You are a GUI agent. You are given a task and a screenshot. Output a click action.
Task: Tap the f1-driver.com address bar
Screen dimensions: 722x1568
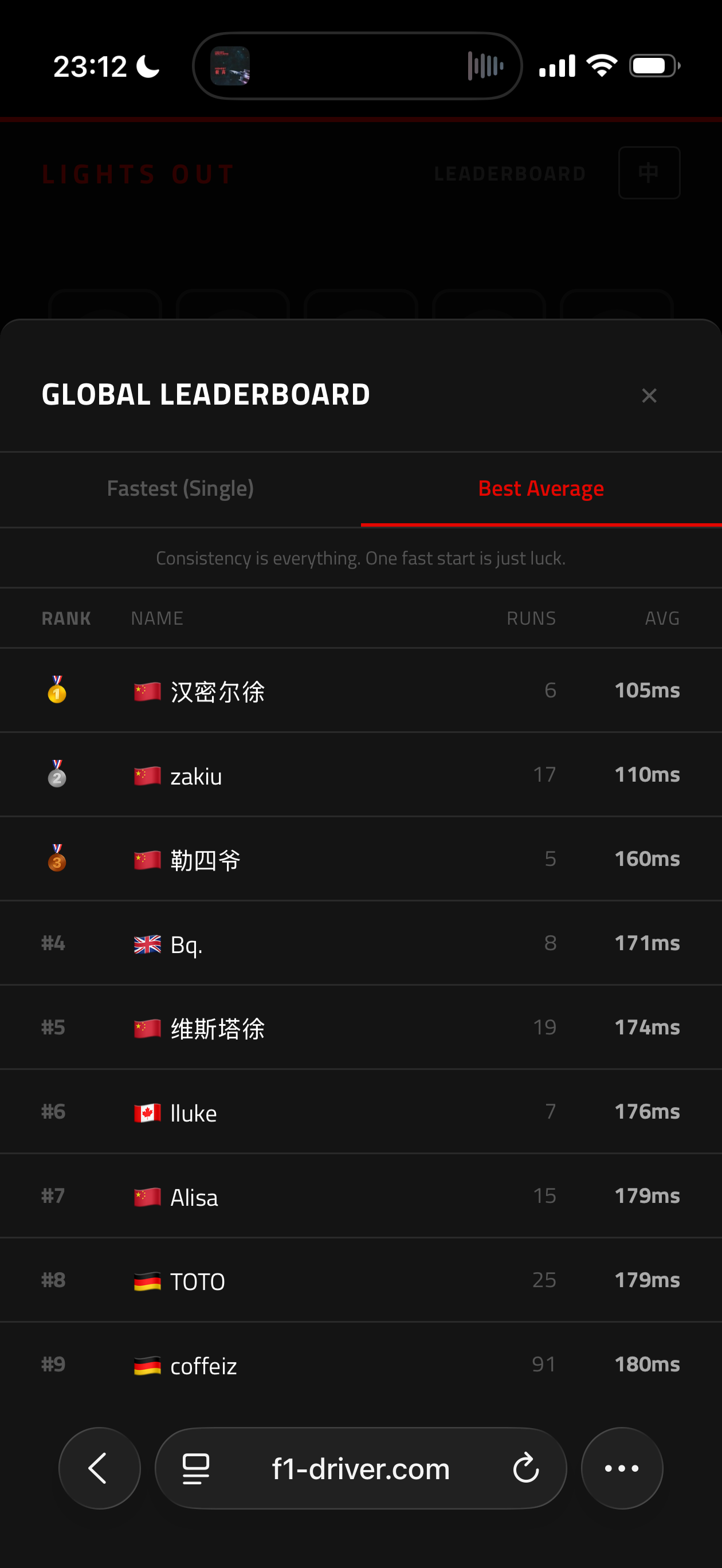click(360, 1468)
